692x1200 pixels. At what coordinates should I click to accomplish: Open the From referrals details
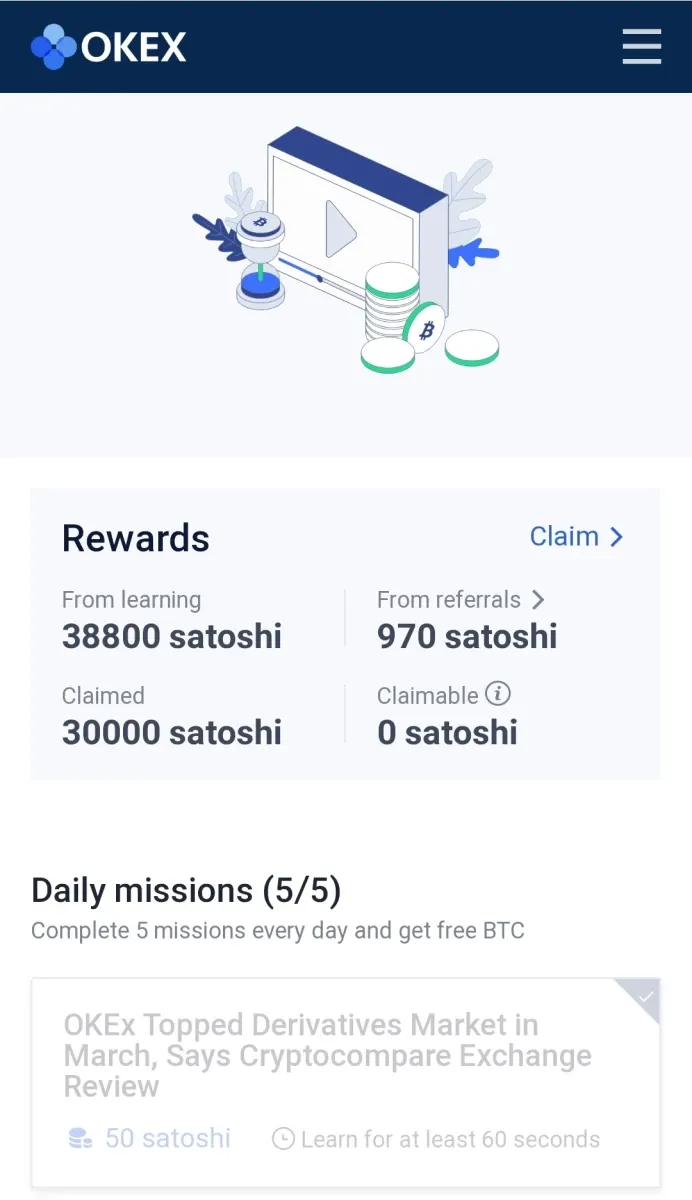[x=461, y=600]
